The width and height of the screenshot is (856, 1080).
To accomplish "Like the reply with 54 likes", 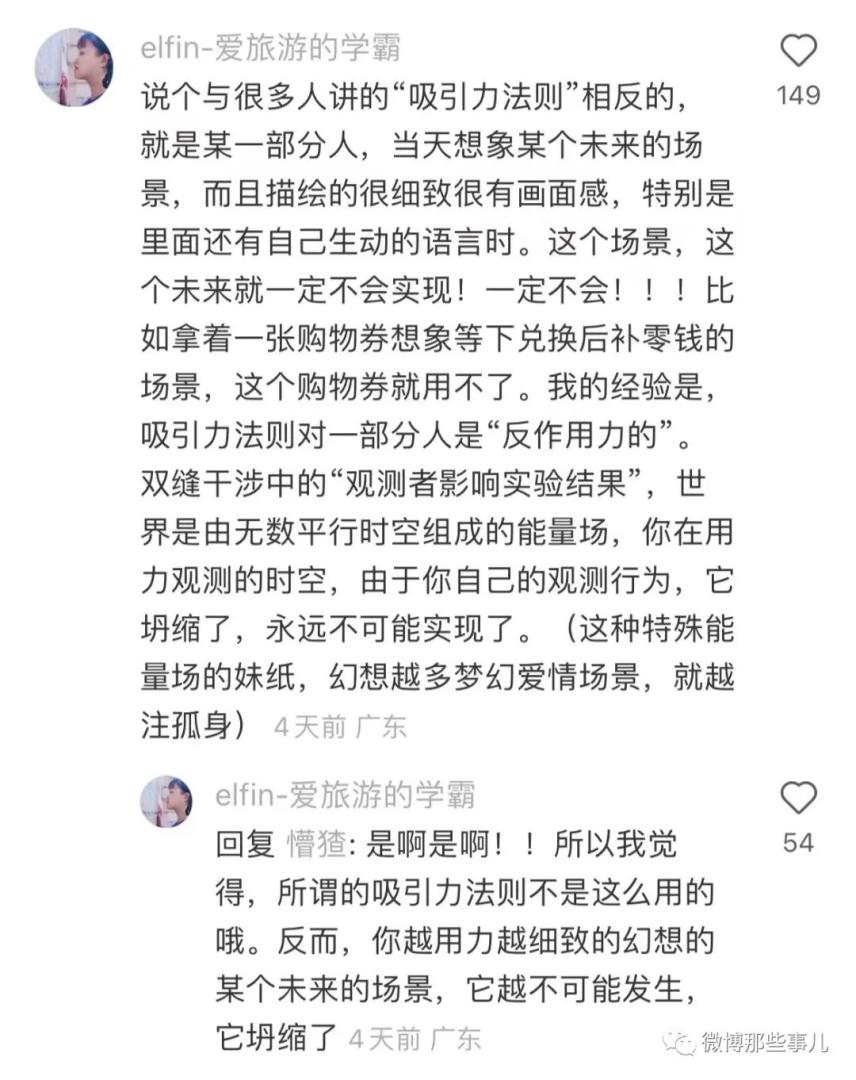I will [x=797, y=798].
